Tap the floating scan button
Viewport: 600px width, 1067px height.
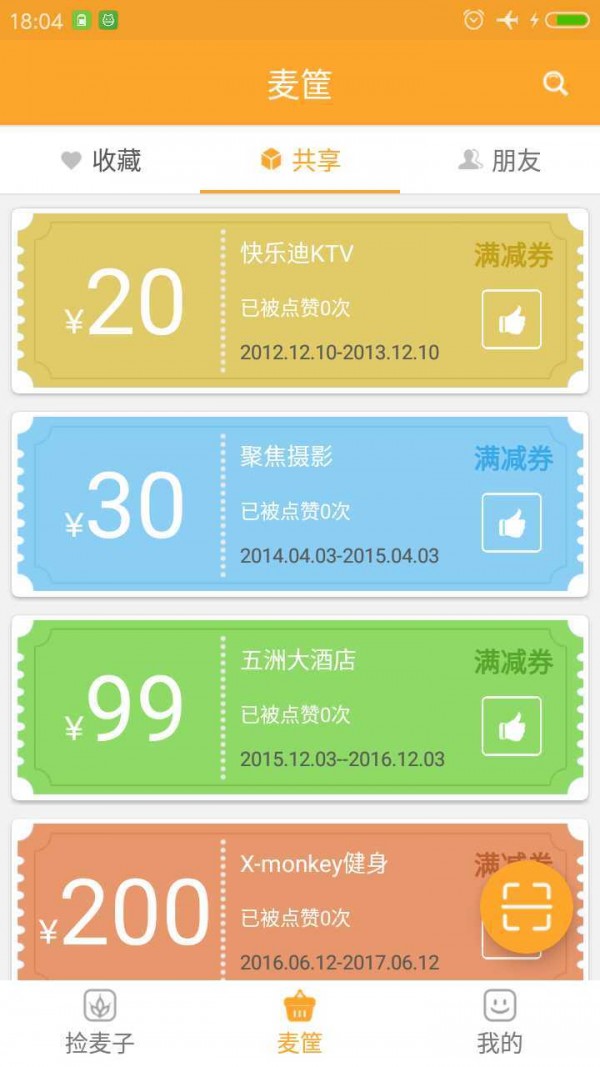pos(526,907)
